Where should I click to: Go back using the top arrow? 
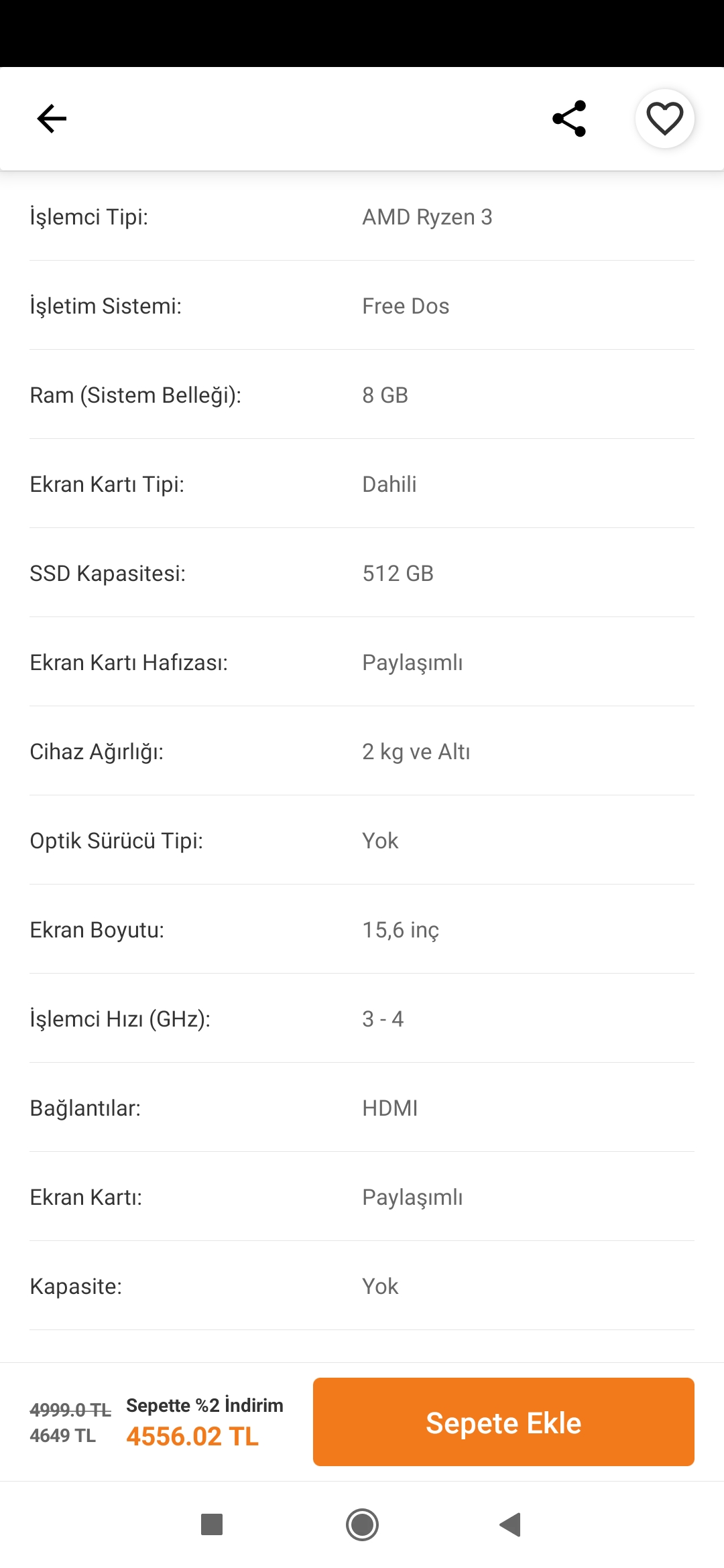coord(52,119)
